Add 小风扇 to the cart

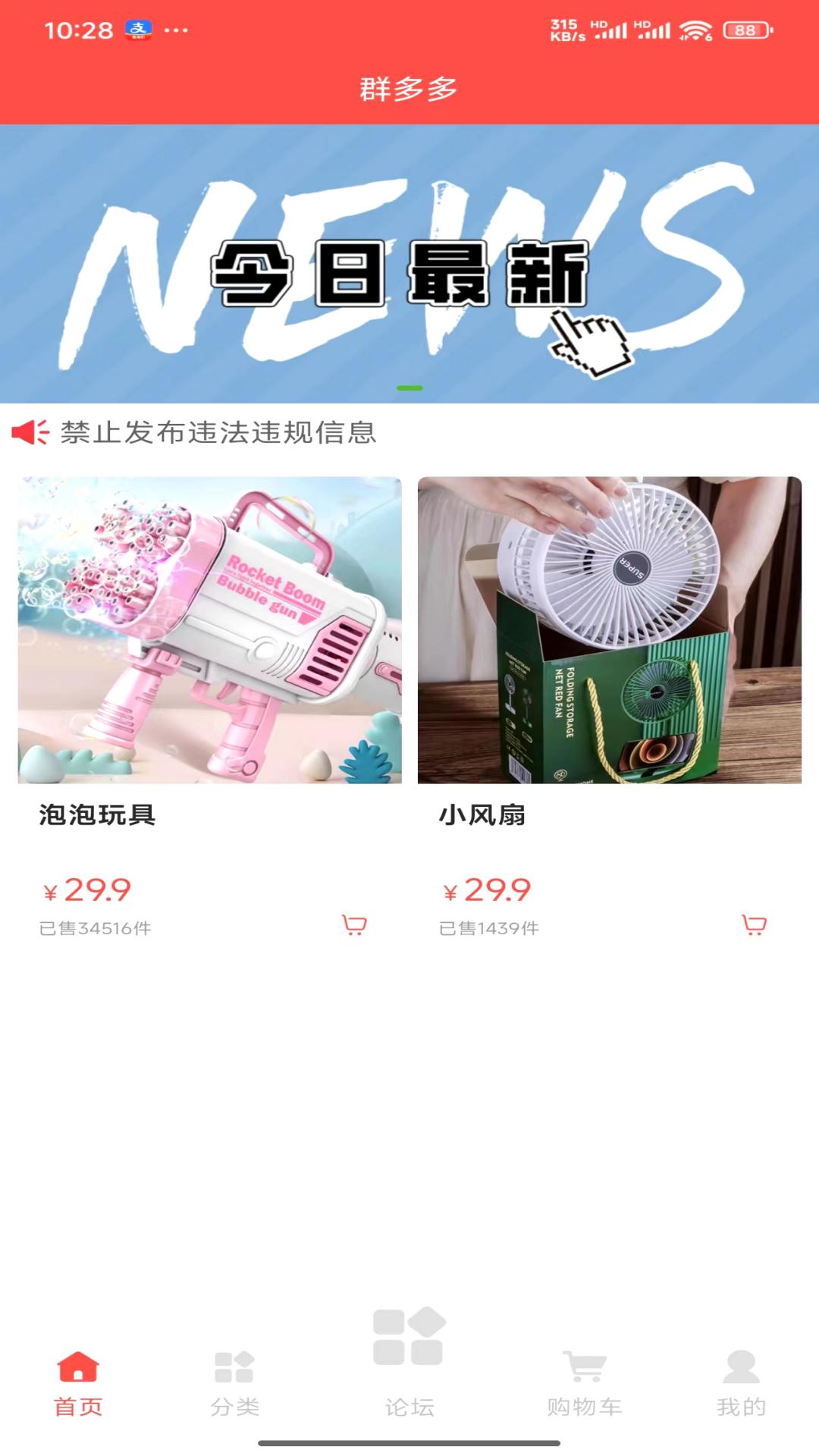tap(754, 924)
